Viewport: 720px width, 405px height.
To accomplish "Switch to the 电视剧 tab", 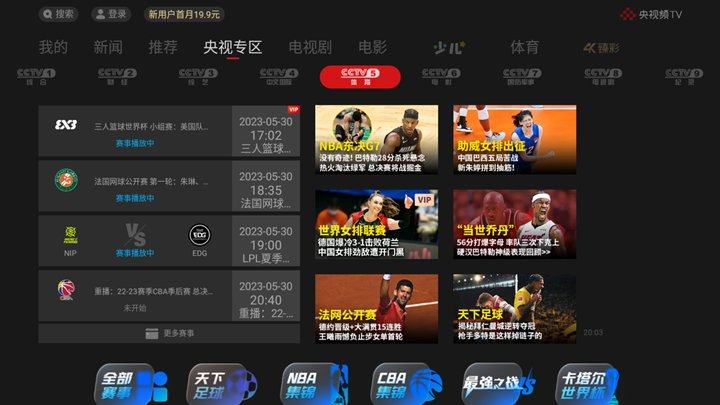I will click(x=310, y=47).
